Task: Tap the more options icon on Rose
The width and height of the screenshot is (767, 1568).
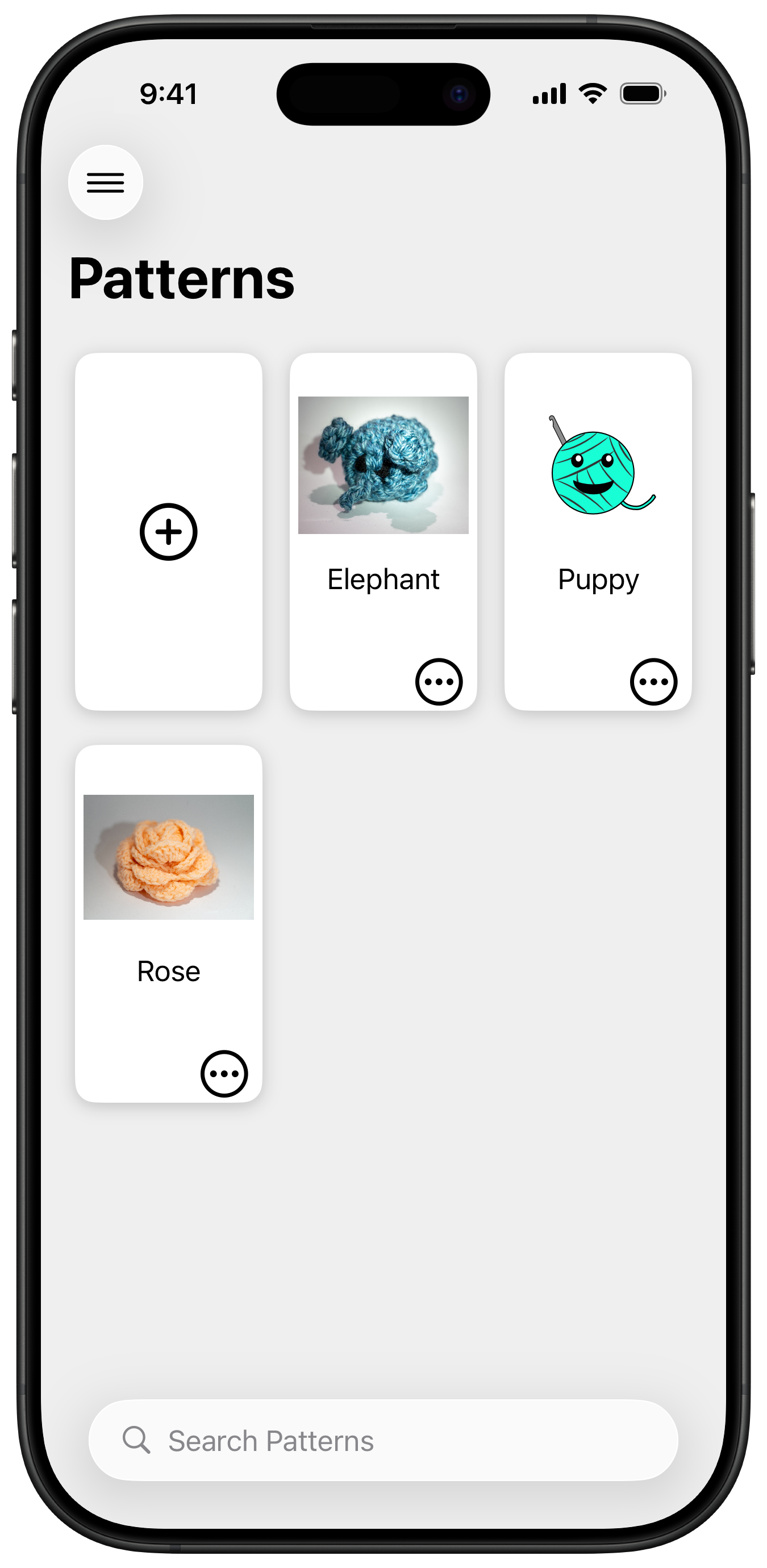Action: click(x=224, y=1074)
